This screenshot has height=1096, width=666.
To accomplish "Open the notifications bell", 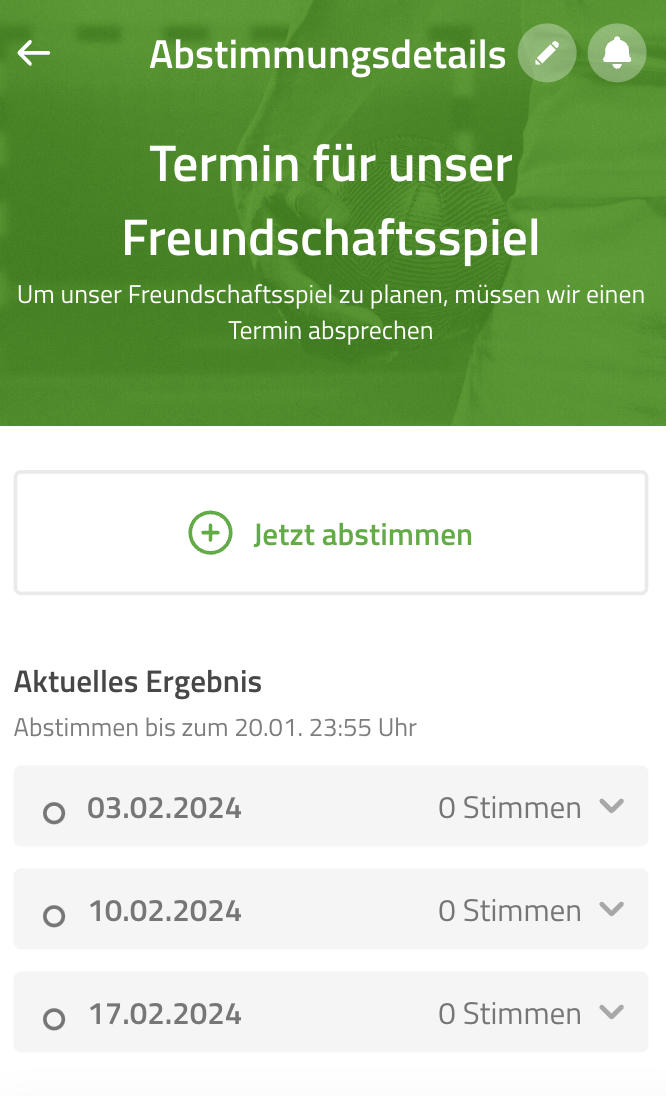I will click(617, 53).
